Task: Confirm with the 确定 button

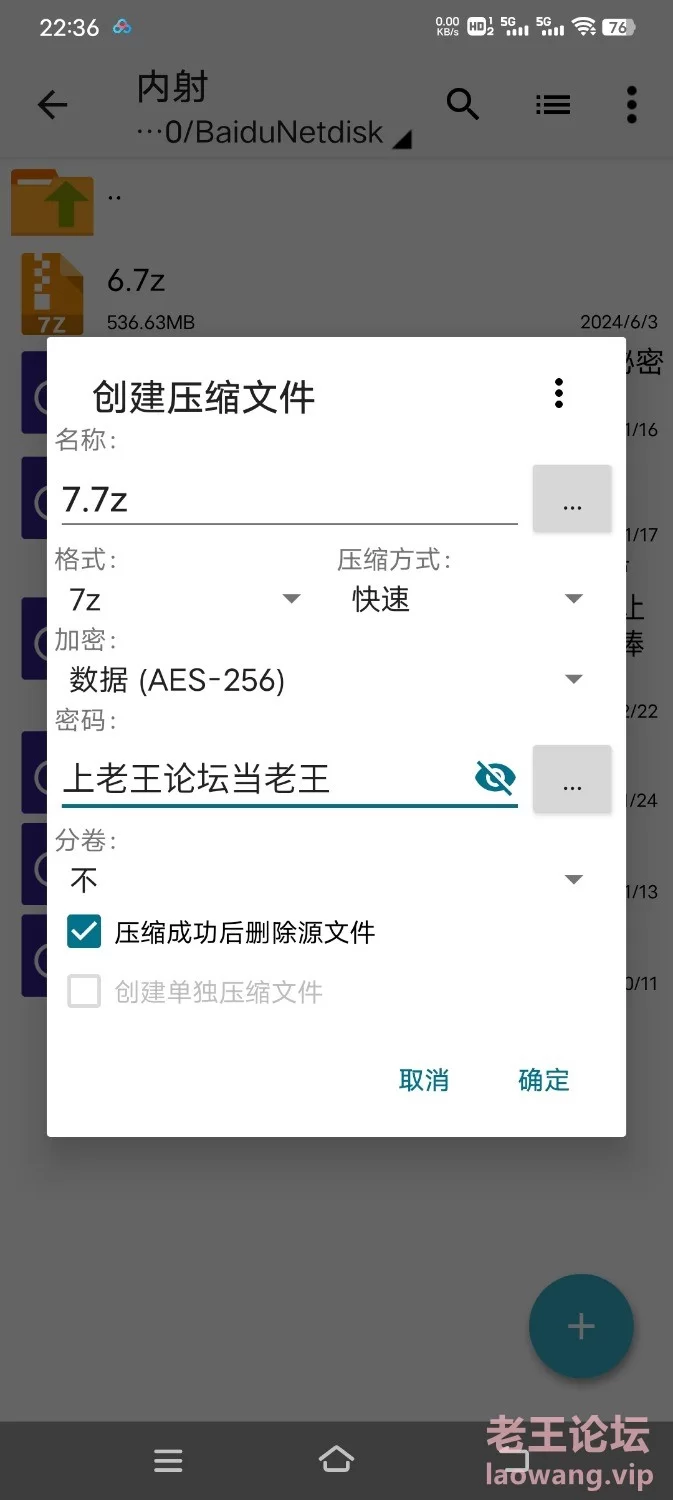Action: click(544, 1080)
